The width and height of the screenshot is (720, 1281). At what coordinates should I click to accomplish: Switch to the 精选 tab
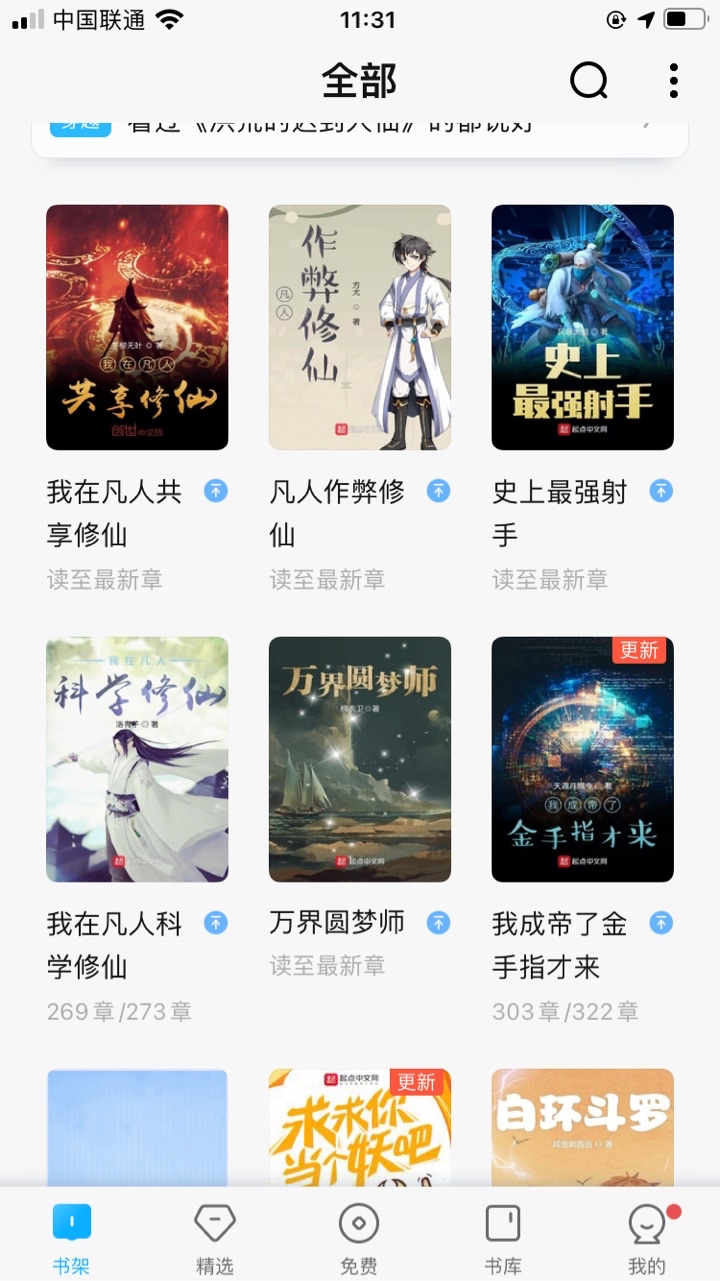pos(215,1238)
